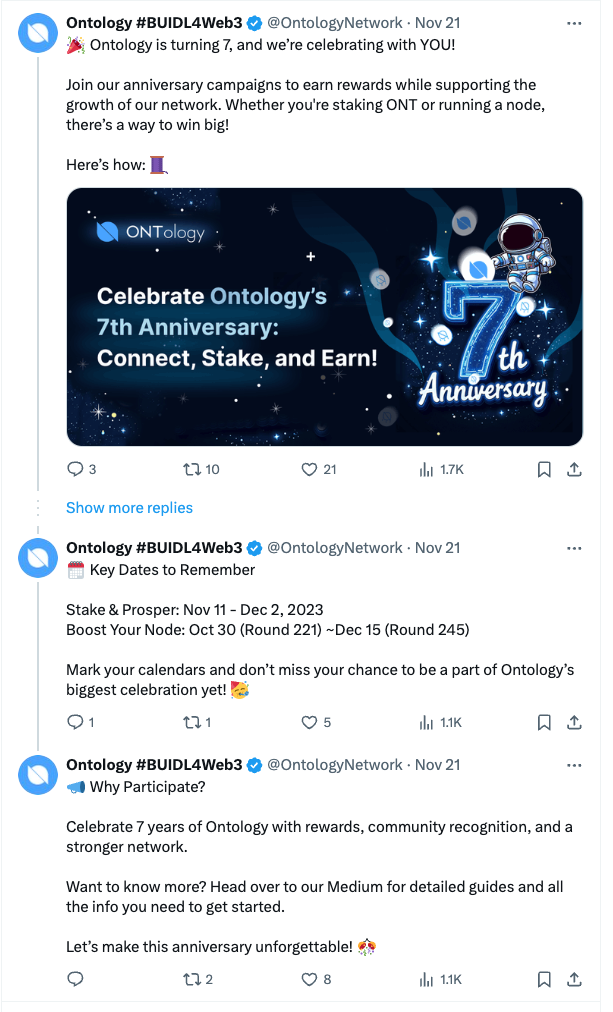Like the Why Participate tweet with 8 likes
This screenshot has width=613, height=1012.
309,979
